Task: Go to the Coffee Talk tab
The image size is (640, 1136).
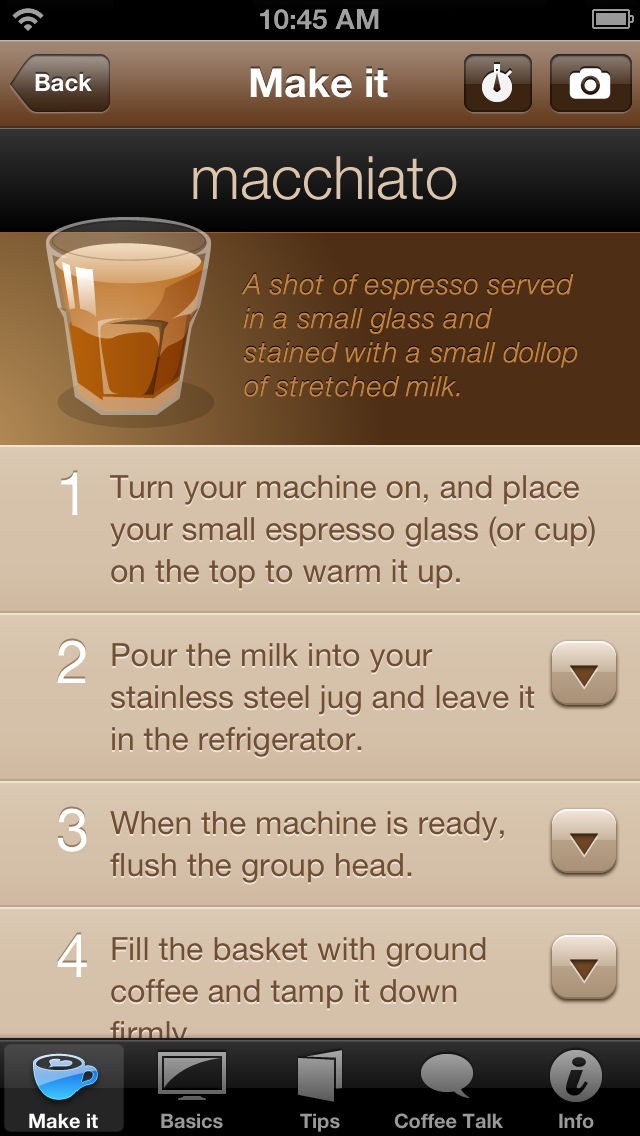Action: (x=448, y=1088)
